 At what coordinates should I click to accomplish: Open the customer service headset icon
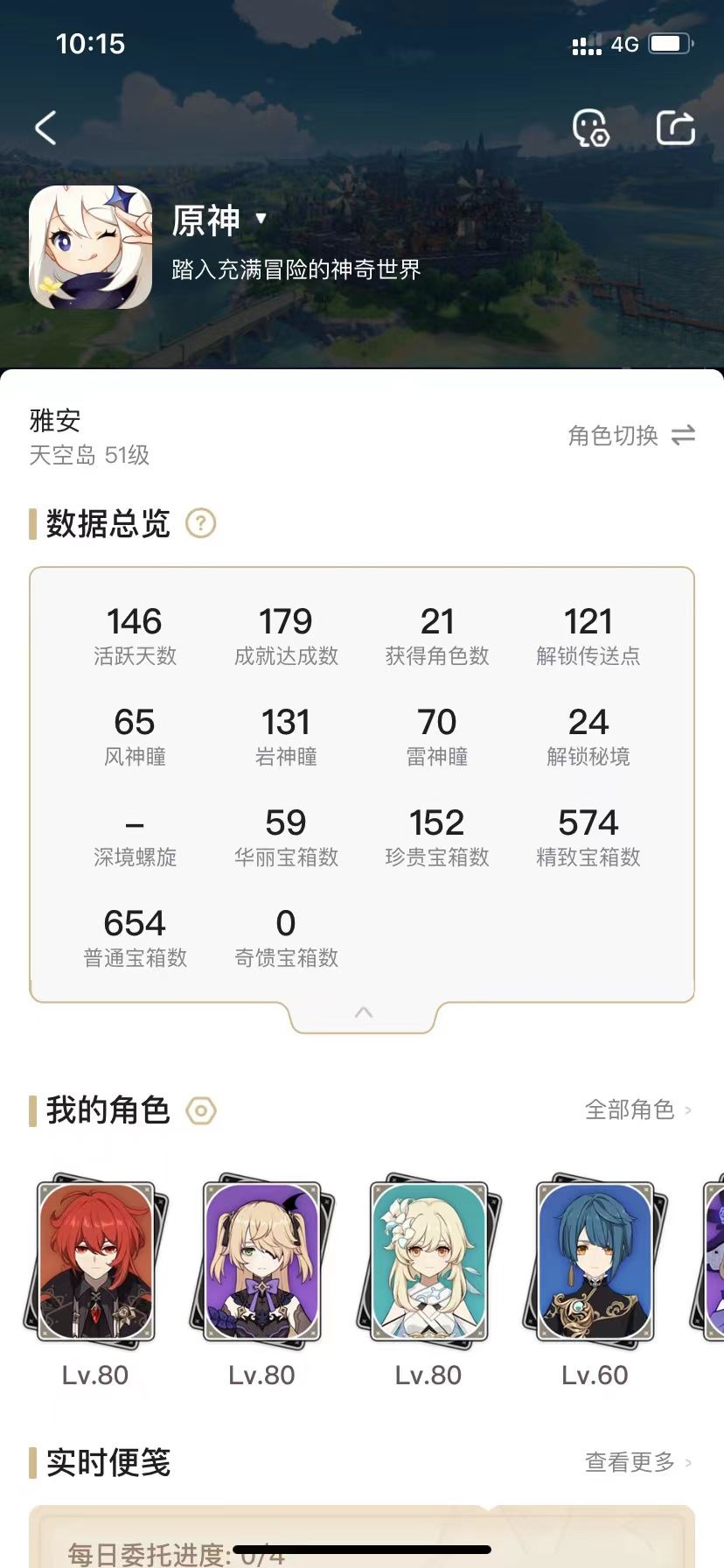pos(589,129)
